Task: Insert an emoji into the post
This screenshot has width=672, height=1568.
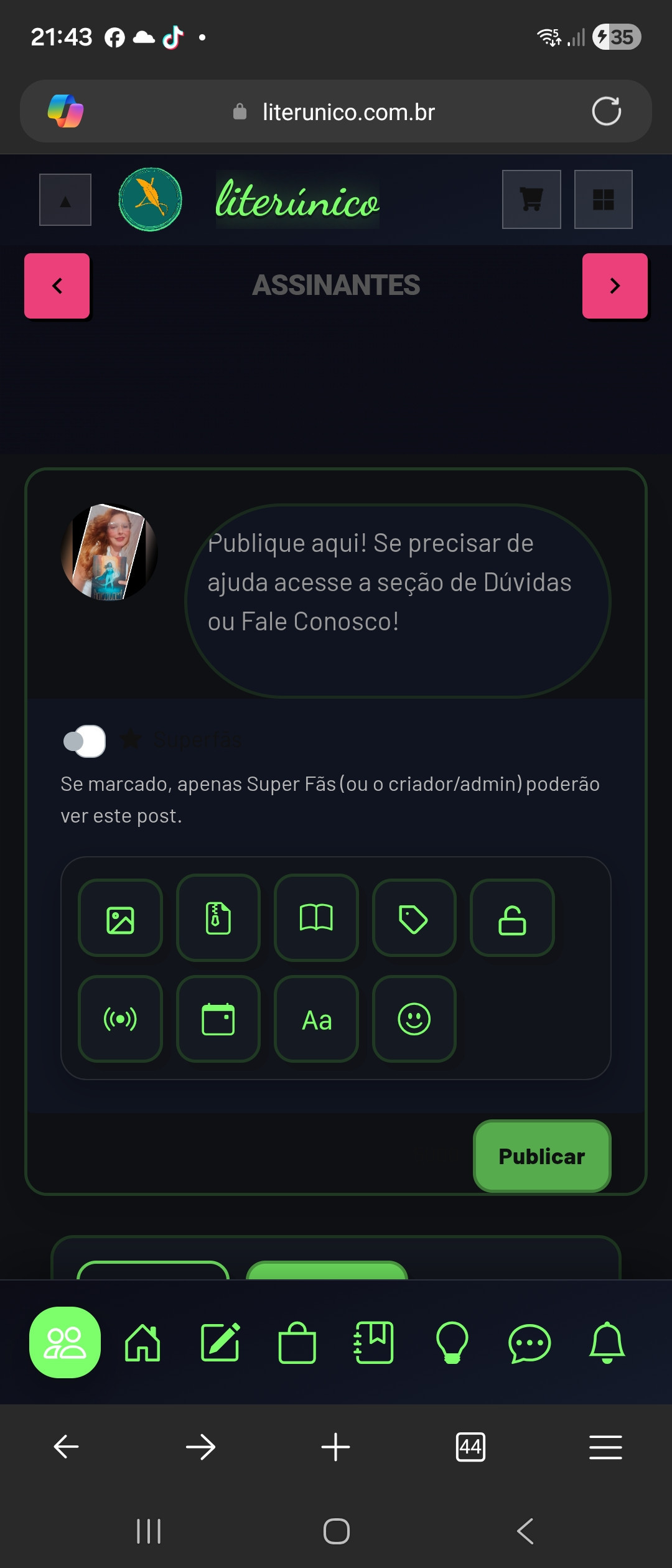Action: 414,1019
